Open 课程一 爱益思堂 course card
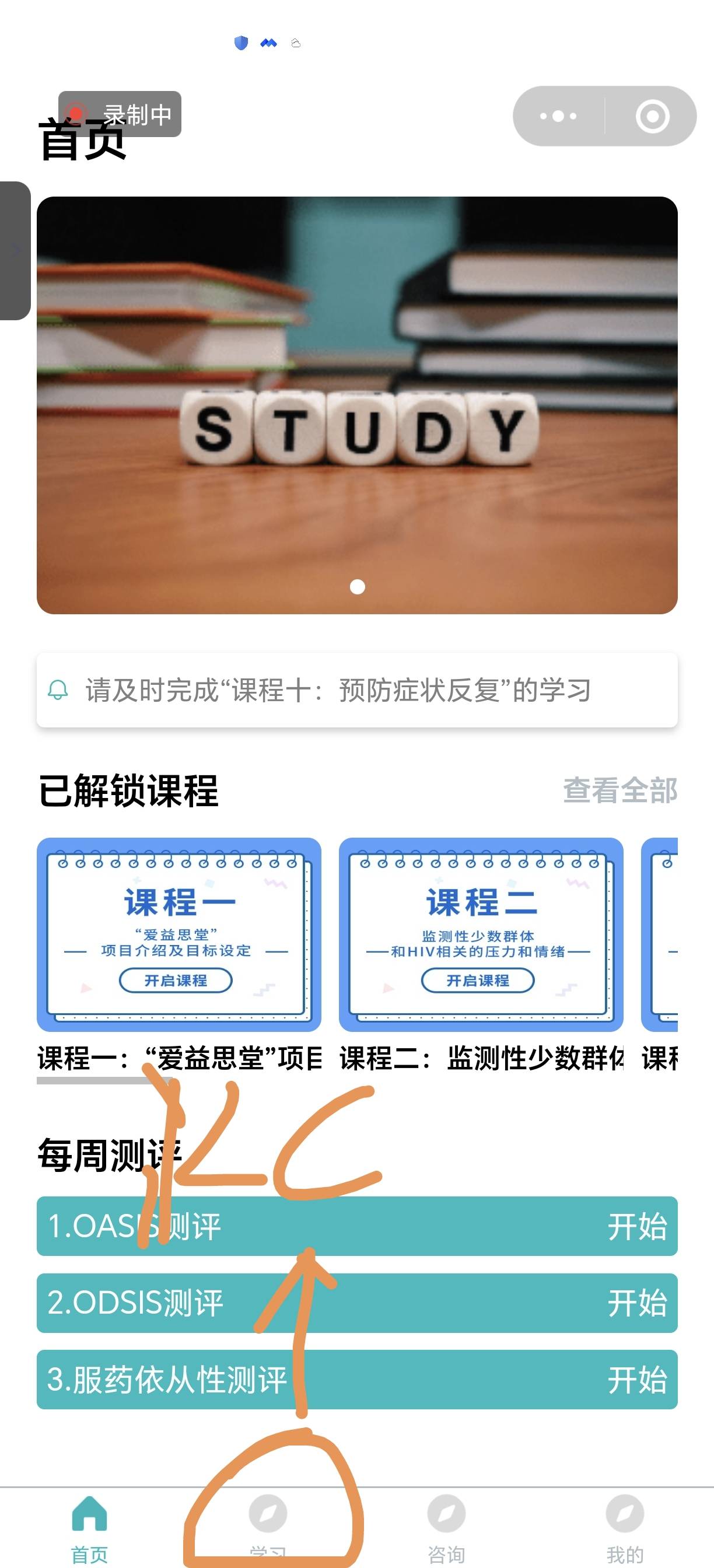Image resolution: width=714 pixels, height=1568 pixels. coord(179,935)
